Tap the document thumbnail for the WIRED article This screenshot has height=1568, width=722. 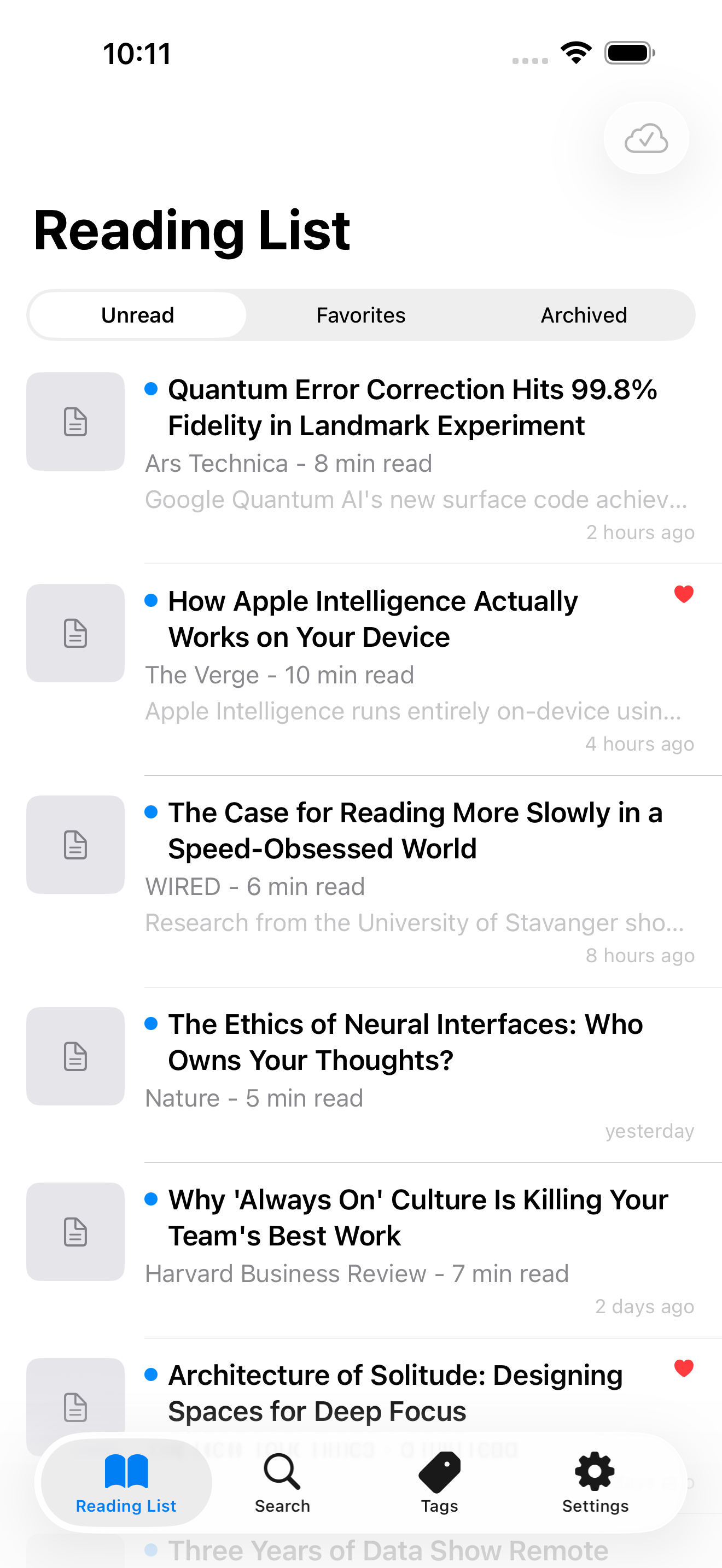(x=75, y=845)
